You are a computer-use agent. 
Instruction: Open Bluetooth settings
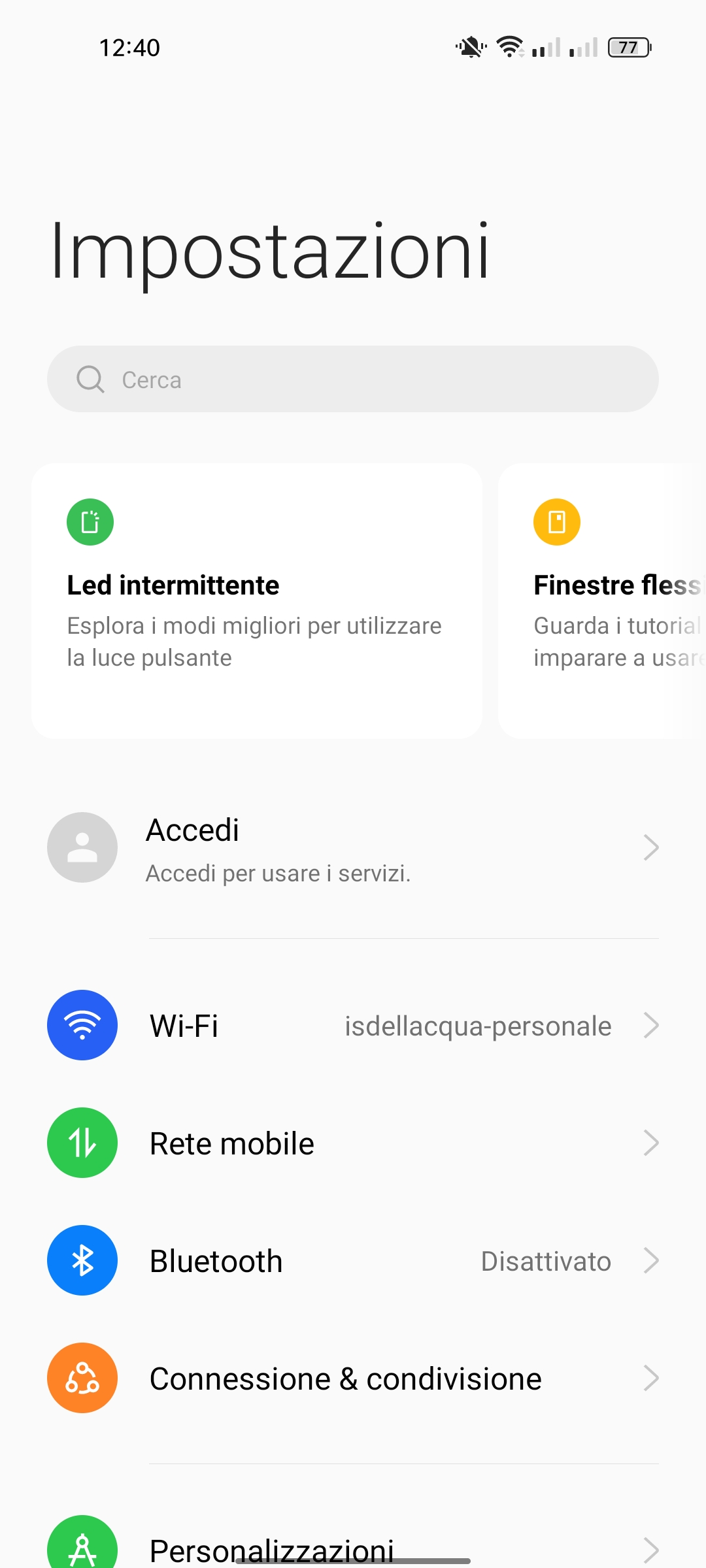(x=353, y=1260)
